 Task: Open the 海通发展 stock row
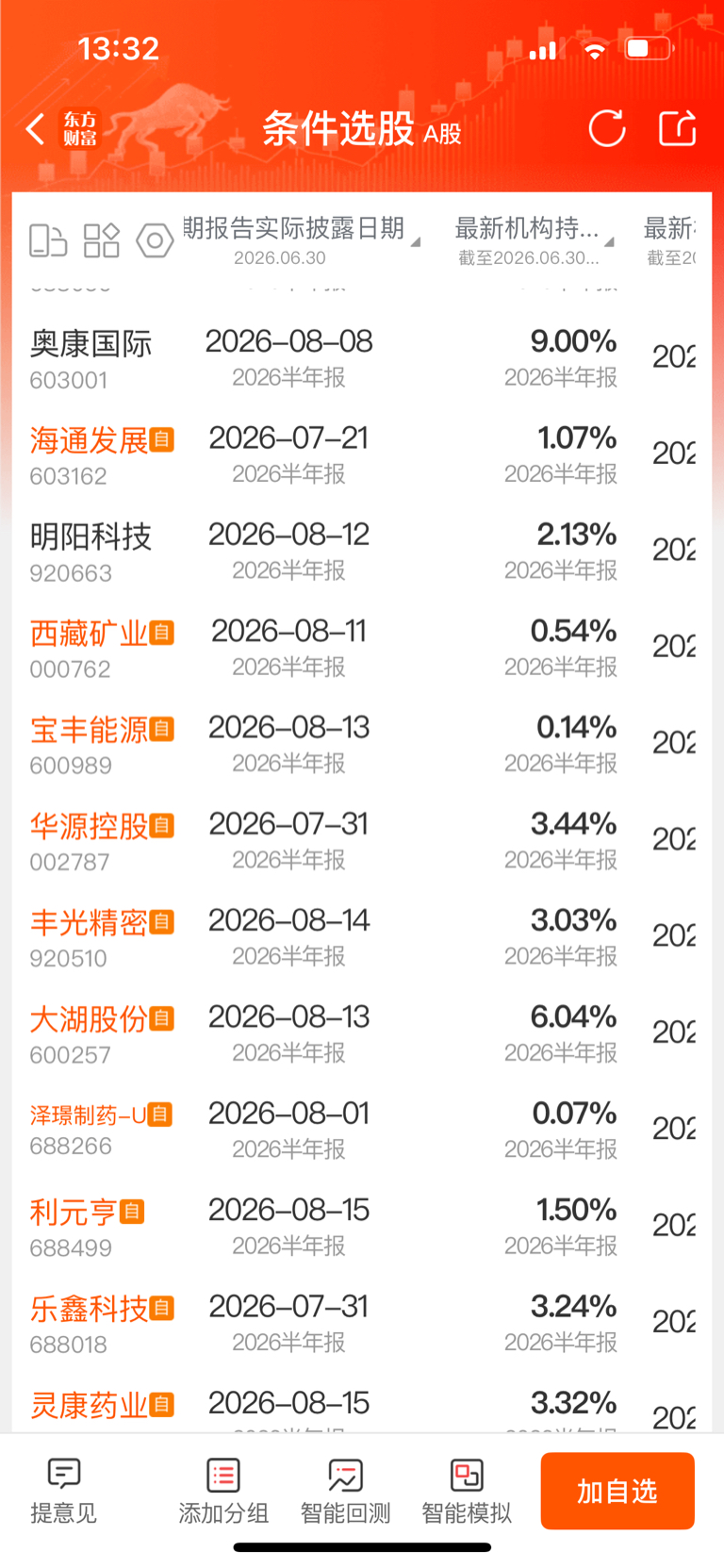pyautogui.click(x=362, y=455)
